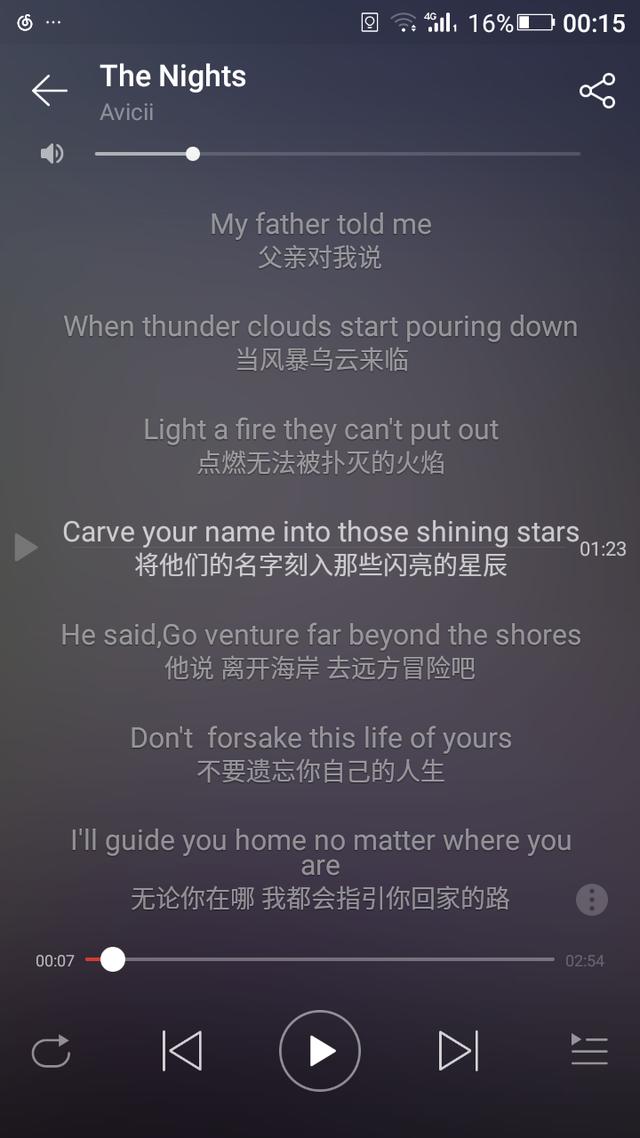This screenshot has height=1138, width=640.
Task: Share The Nights song
Action: [597, 91]
